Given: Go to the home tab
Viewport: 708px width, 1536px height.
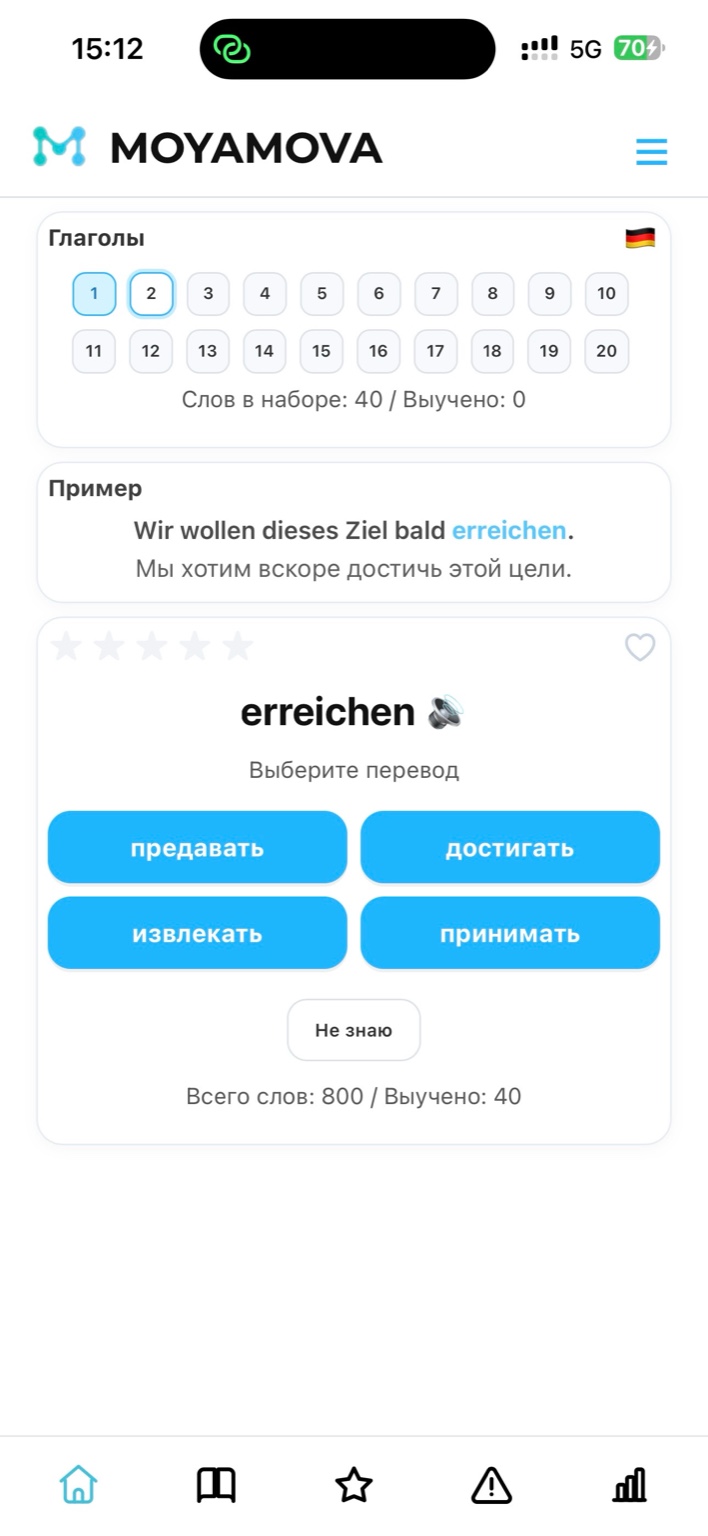Looking at the screenshot, I should tap(79, 1486).
